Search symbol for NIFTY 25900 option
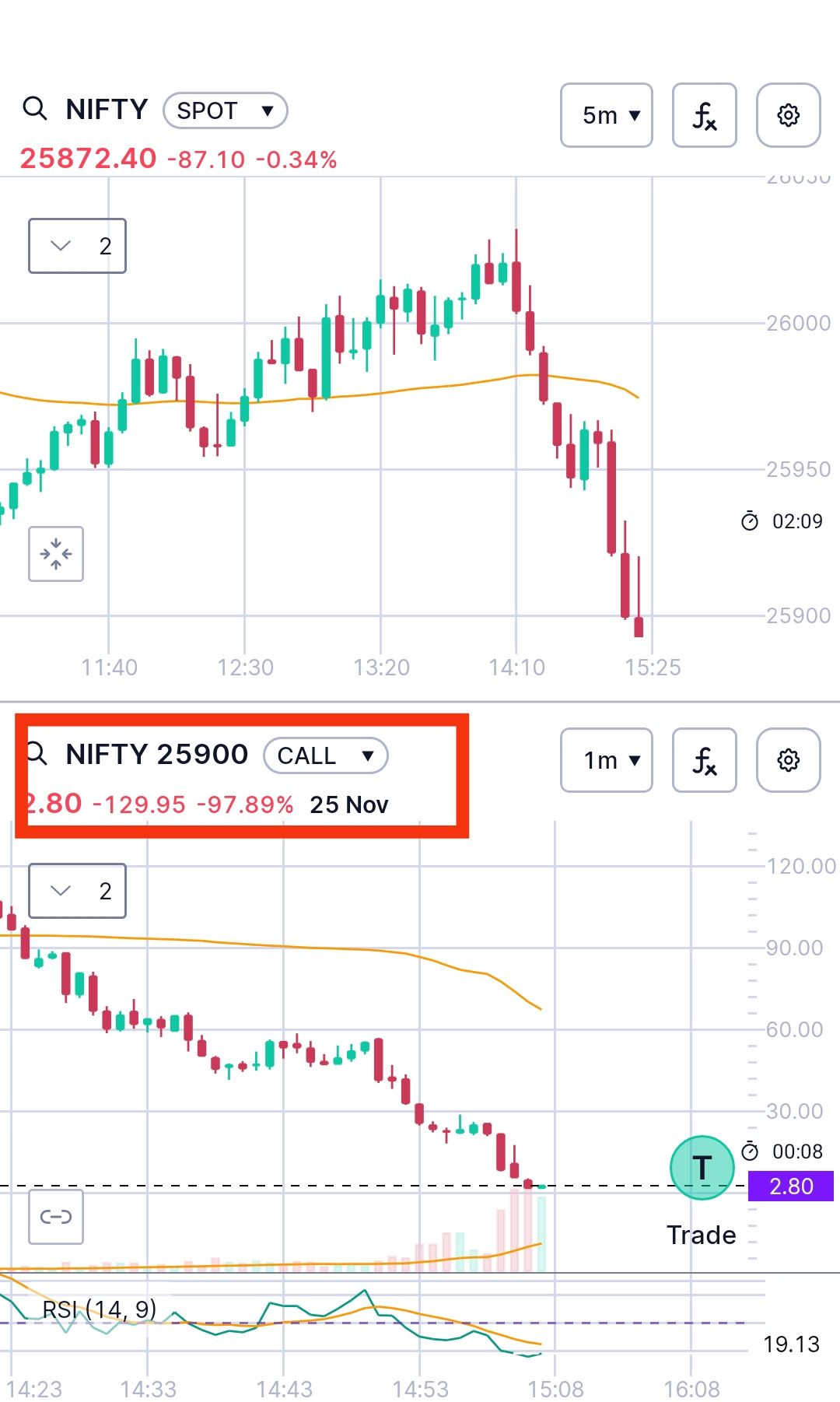 point(37,753)
